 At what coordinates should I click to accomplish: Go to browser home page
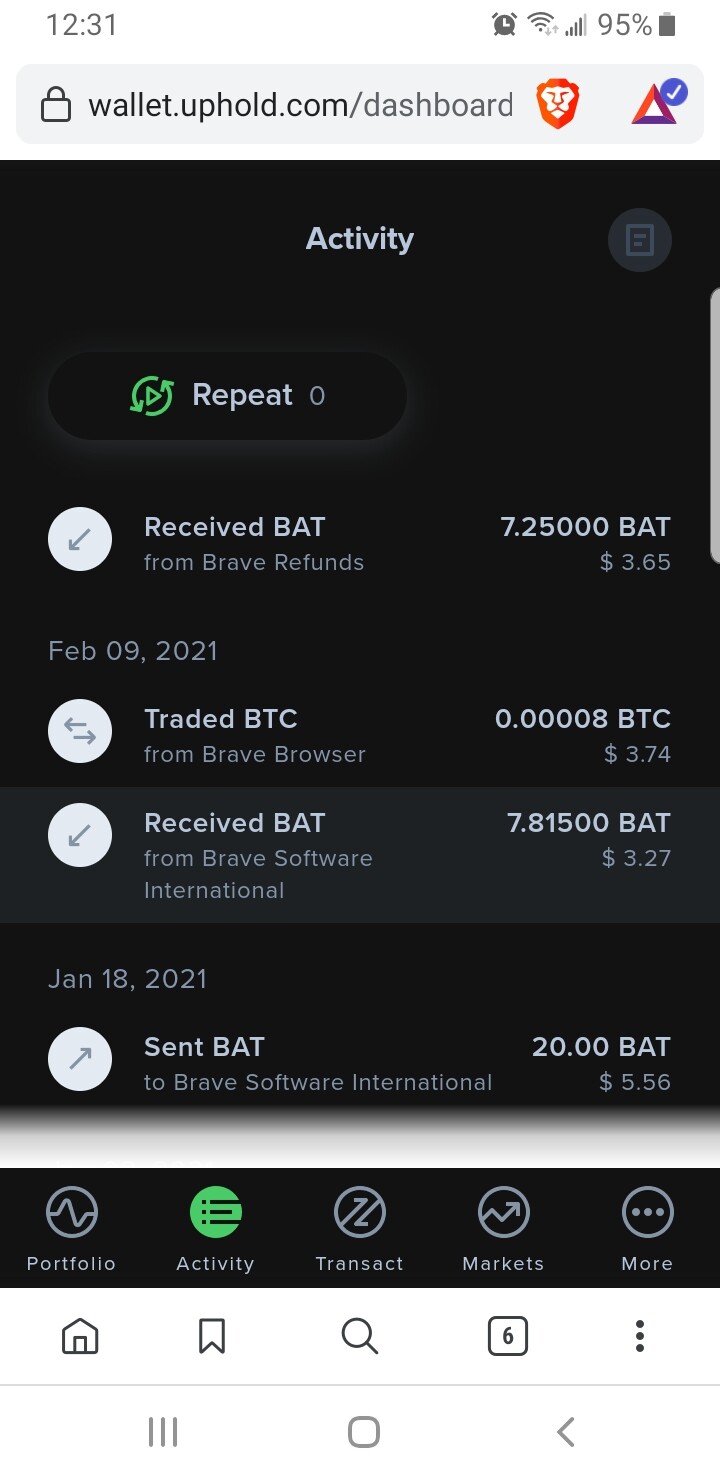pyautogui.click(x=80, y=1336)
